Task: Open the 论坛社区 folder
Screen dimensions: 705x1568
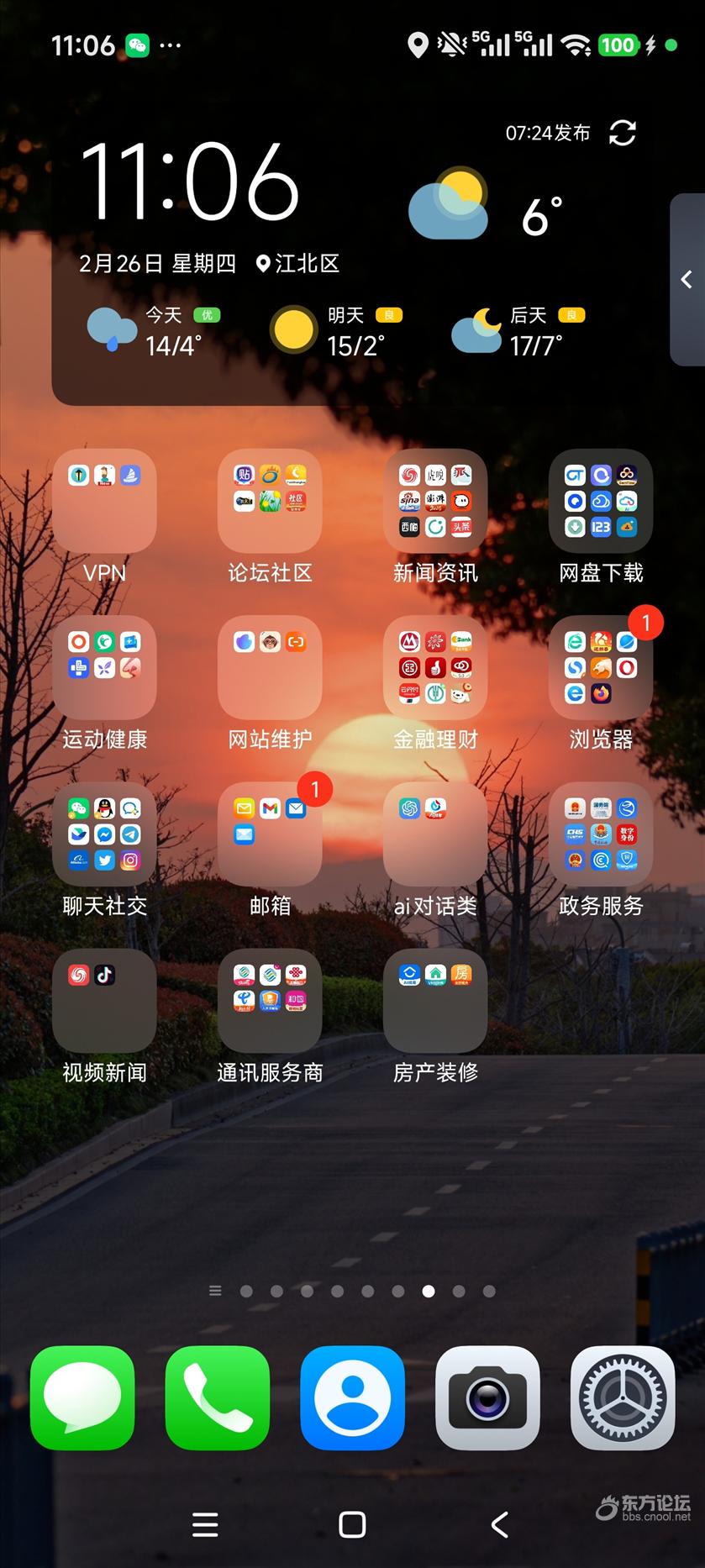Action: pyautogui.click(x=270, y=502)
